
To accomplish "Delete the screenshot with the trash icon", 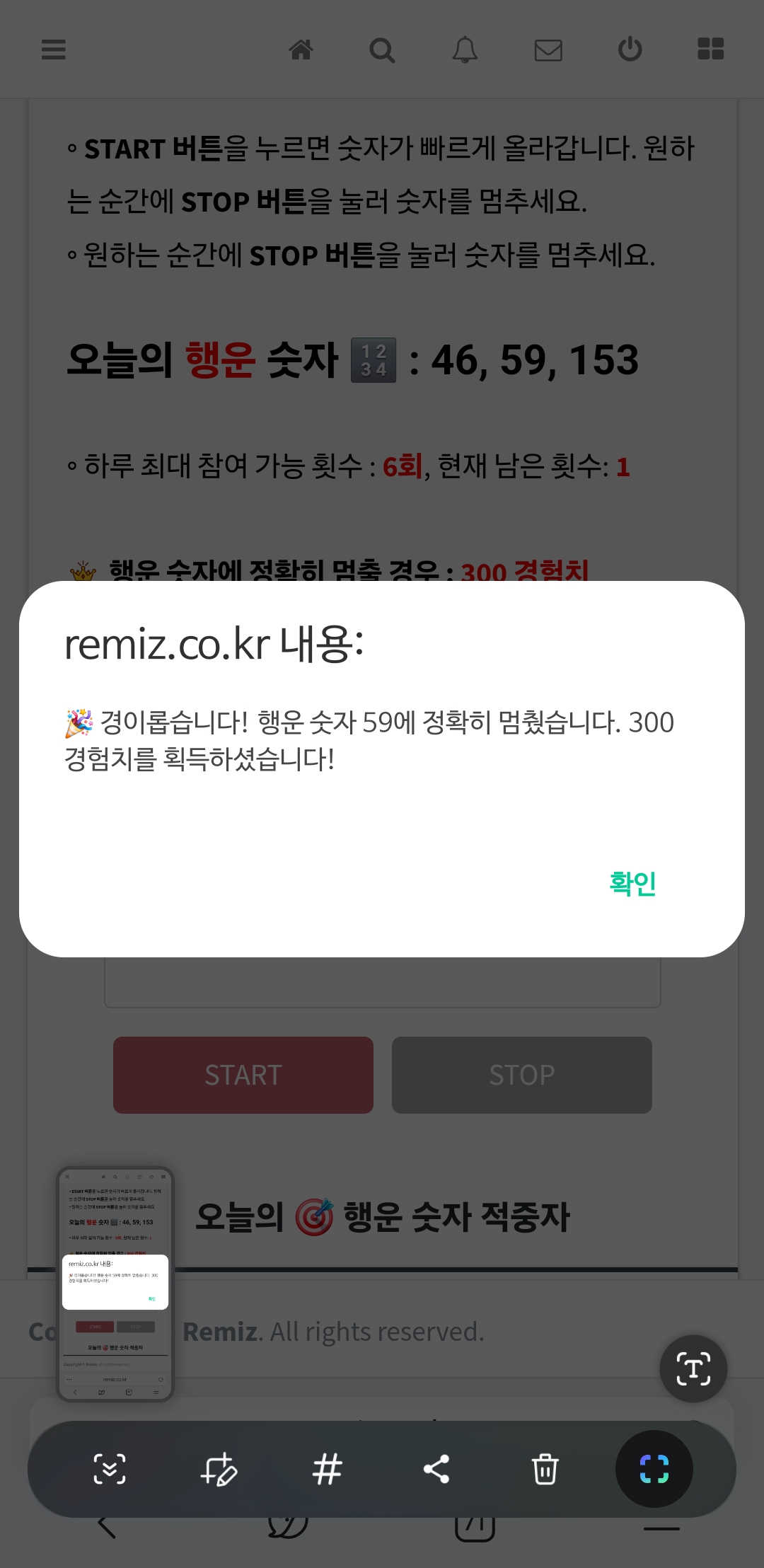I will 545,1469.
